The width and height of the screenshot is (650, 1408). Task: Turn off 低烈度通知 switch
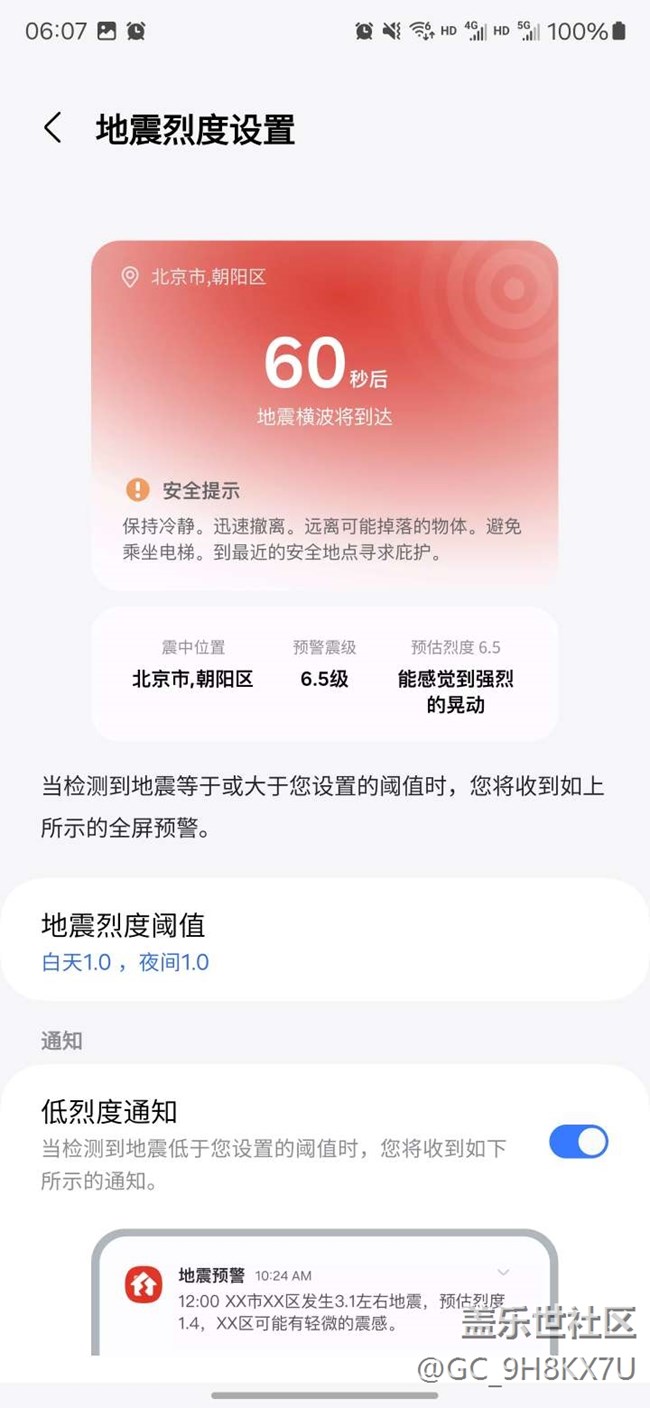pyautogui.click(x=578, y=1142)
